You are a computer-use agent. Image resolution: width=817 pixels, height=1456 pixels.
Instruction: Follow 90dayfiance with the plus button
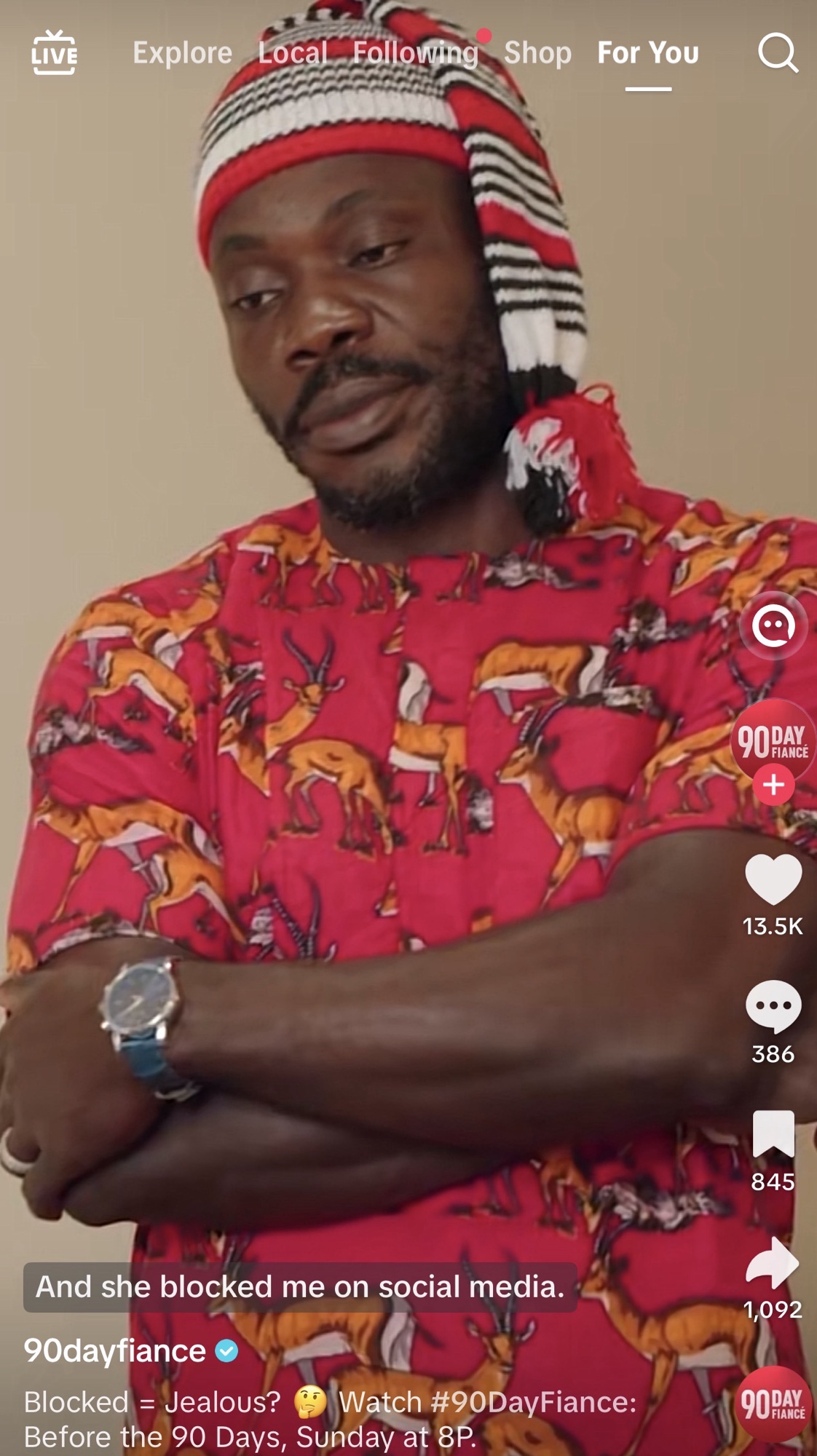click(x=773, y=785)
